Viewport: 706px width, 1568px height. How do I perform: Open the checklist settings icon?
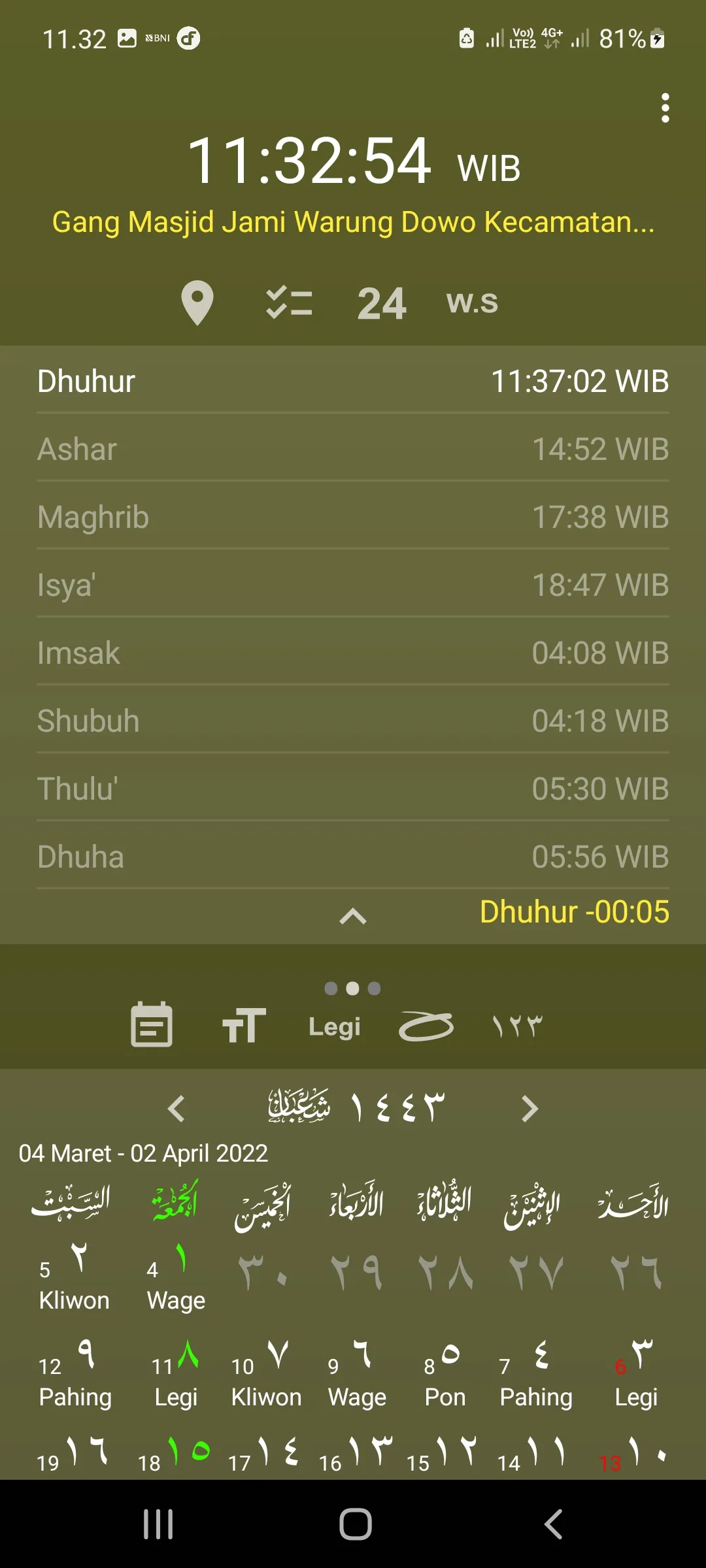[x=289, y=302]
